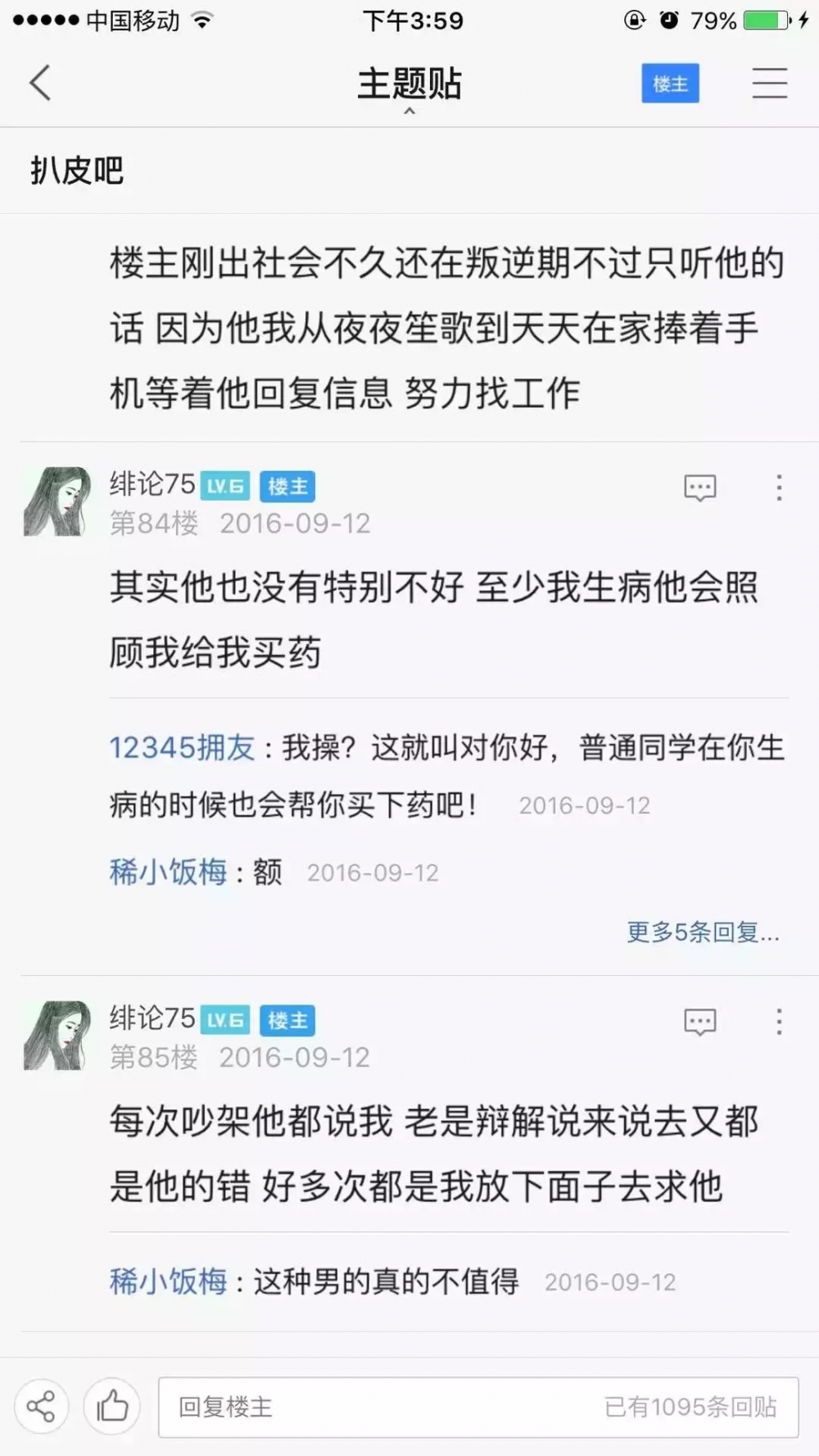The width and height of the screenshot is (819, 1456).
Task: Open the 扒皮吧 forum link
Action: pos(77,170)
